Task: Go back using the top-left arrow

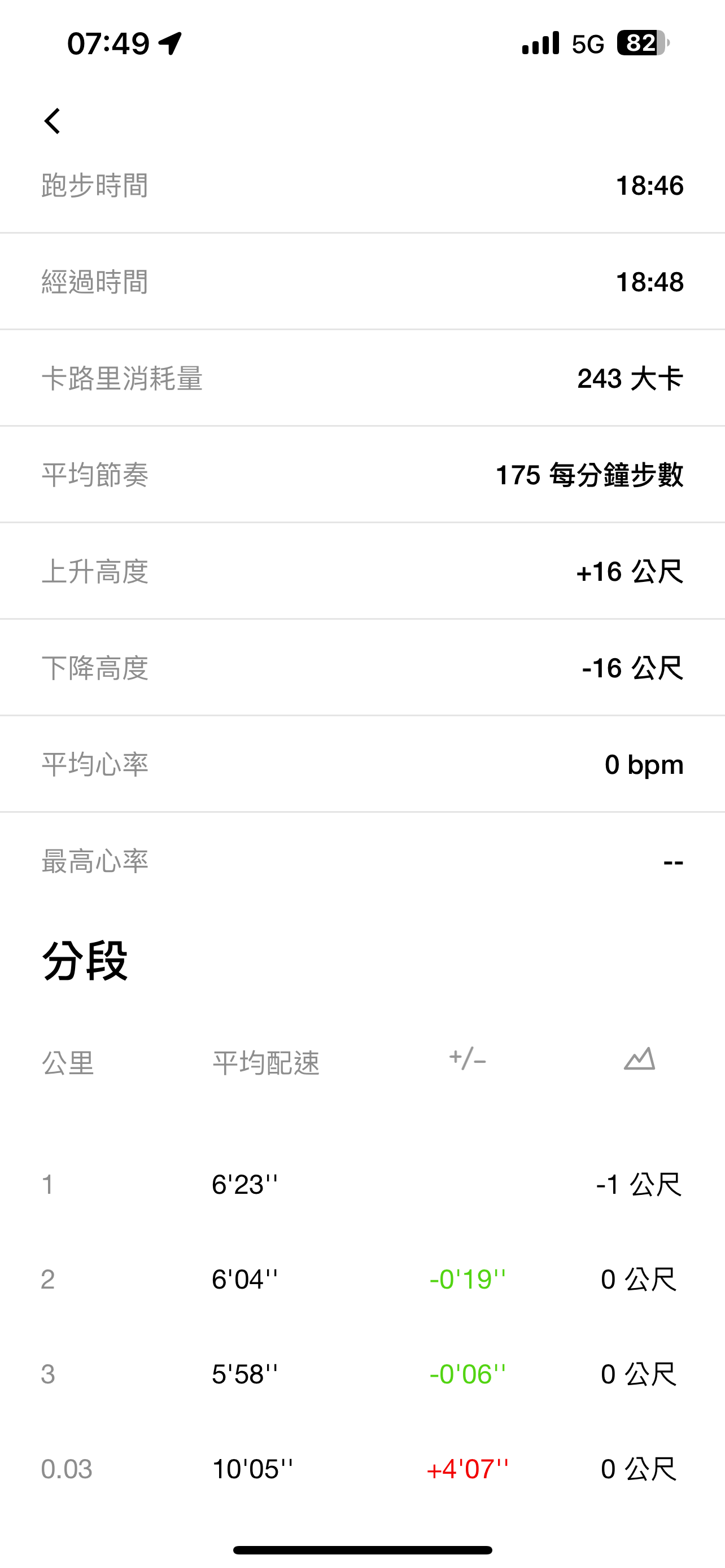Action: (53, 121)
